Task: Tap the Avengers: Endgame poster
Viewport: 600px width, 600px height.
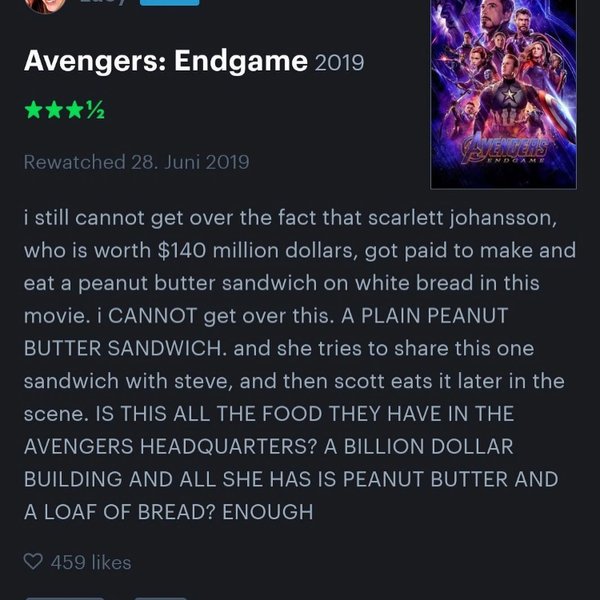Action: pos(504,93)
